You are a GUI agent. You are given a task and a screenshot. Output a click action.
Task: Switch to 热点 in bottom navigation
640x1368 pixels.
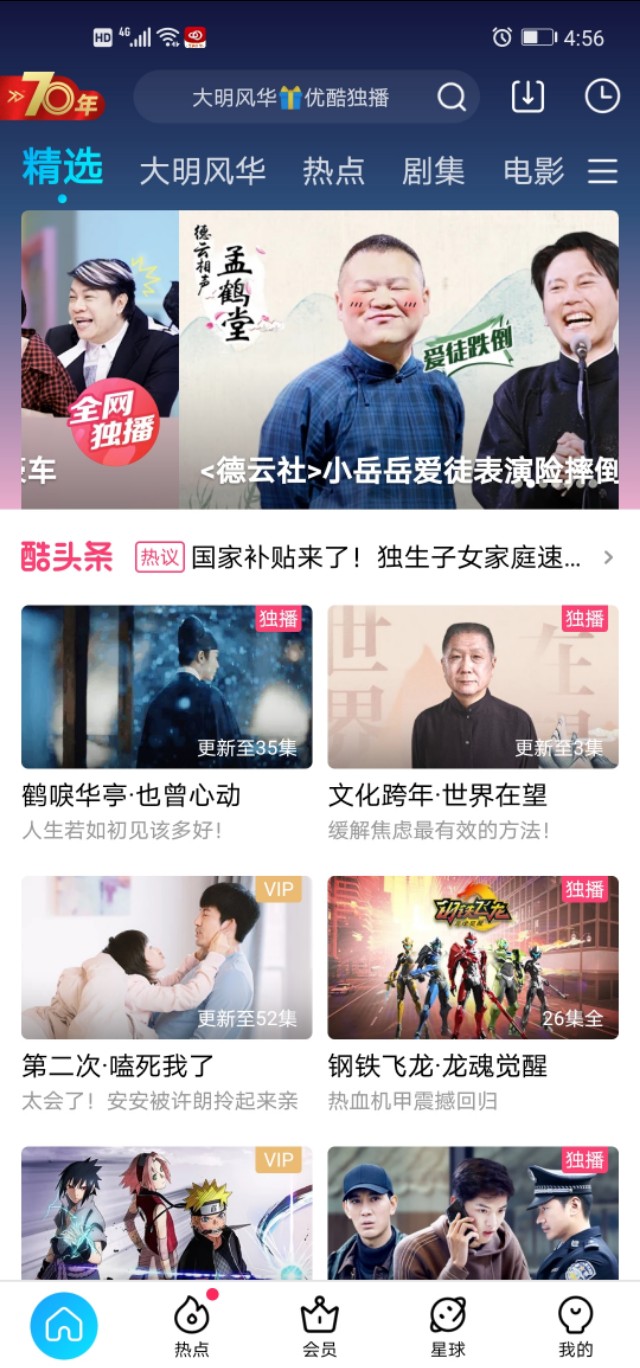(x=192, y=1325)
